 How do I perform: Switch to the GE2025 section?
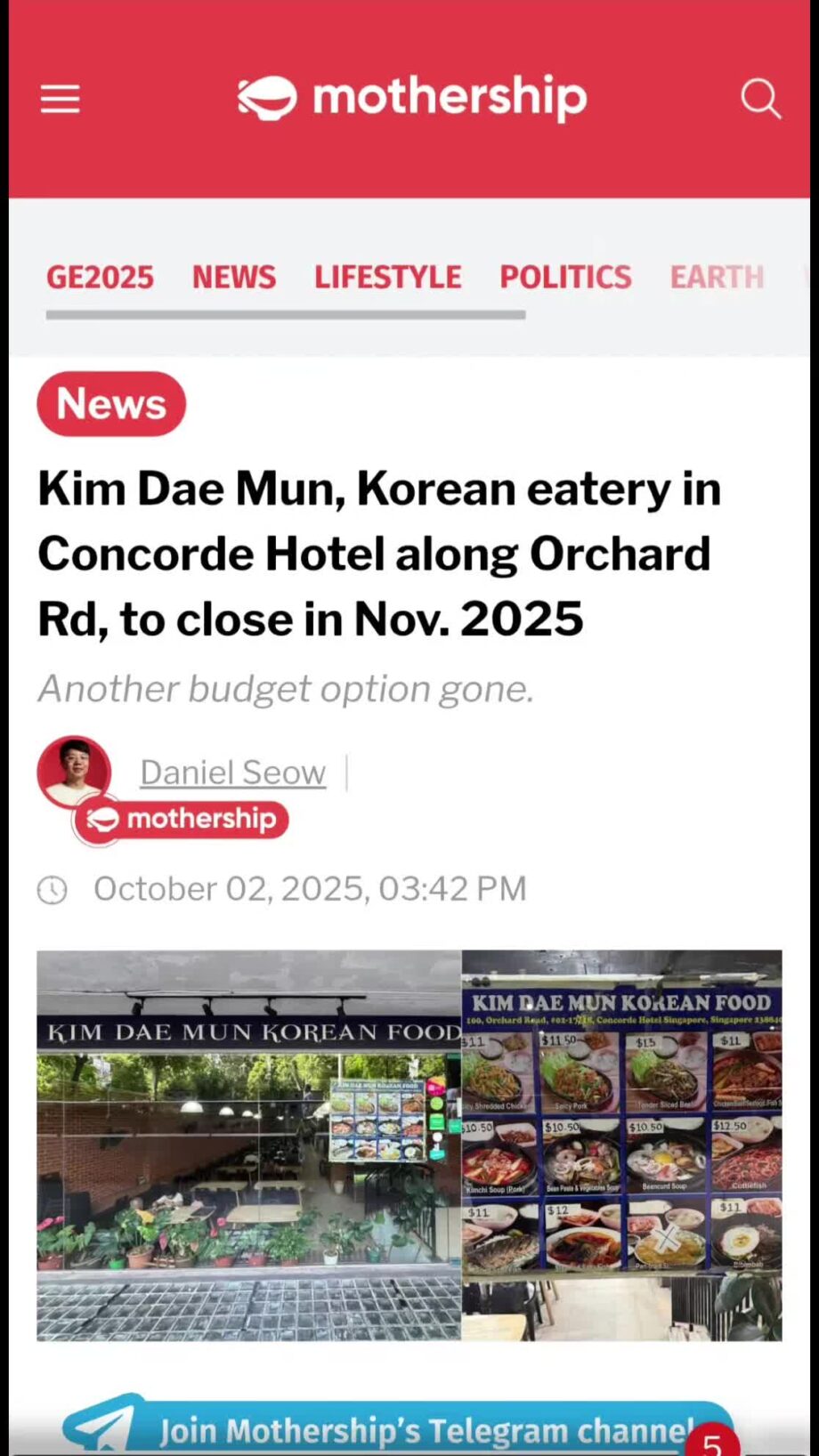(100, 277)
